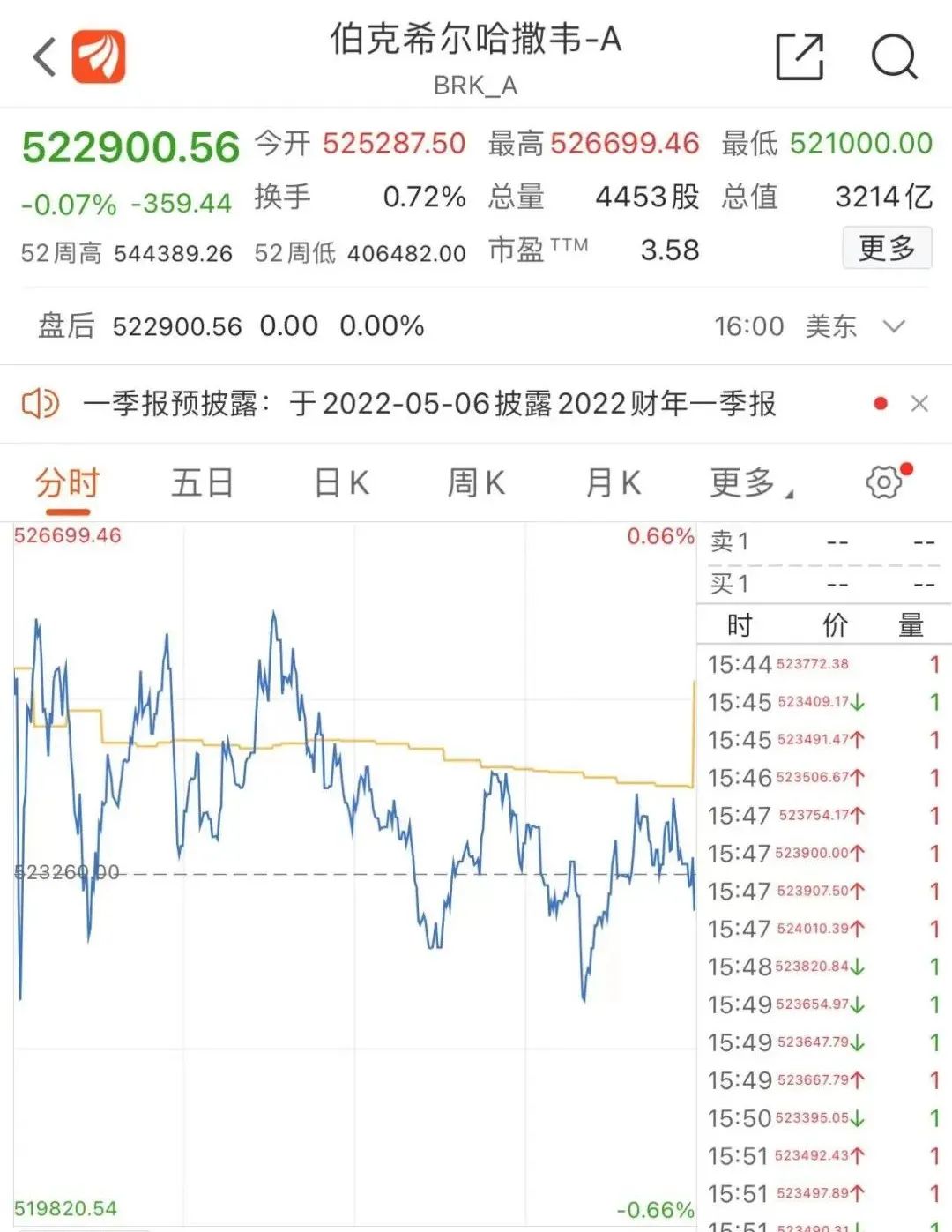Switch to the 周K chart tab
Image resolution: width=952 pixels, height=1232 pixels.
pos(476,483)
